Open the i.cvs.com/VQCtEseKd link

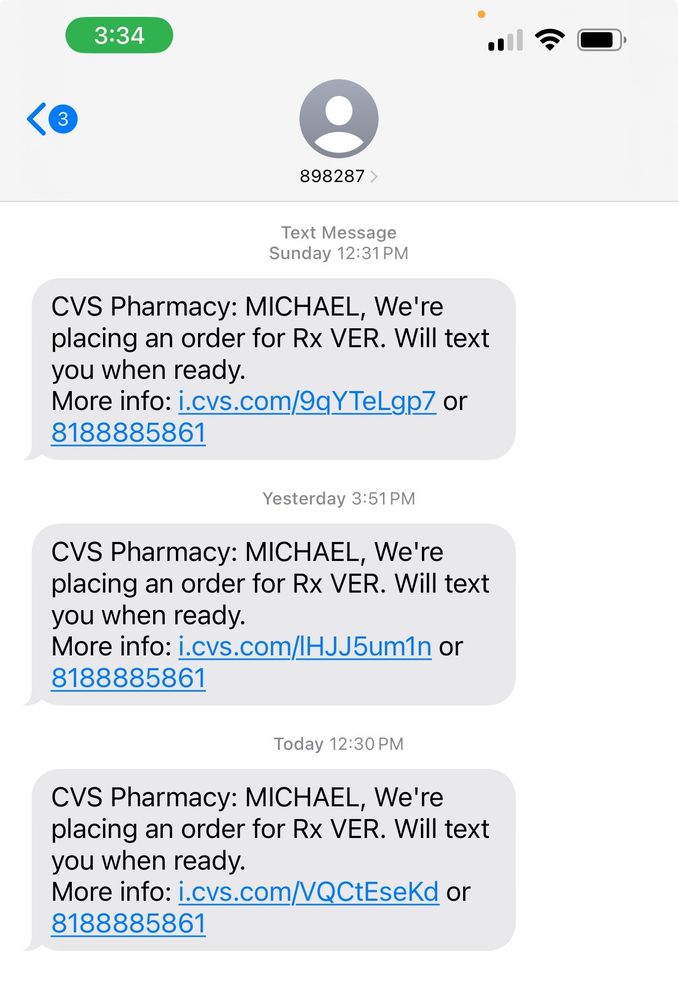(x=308, y=892)
